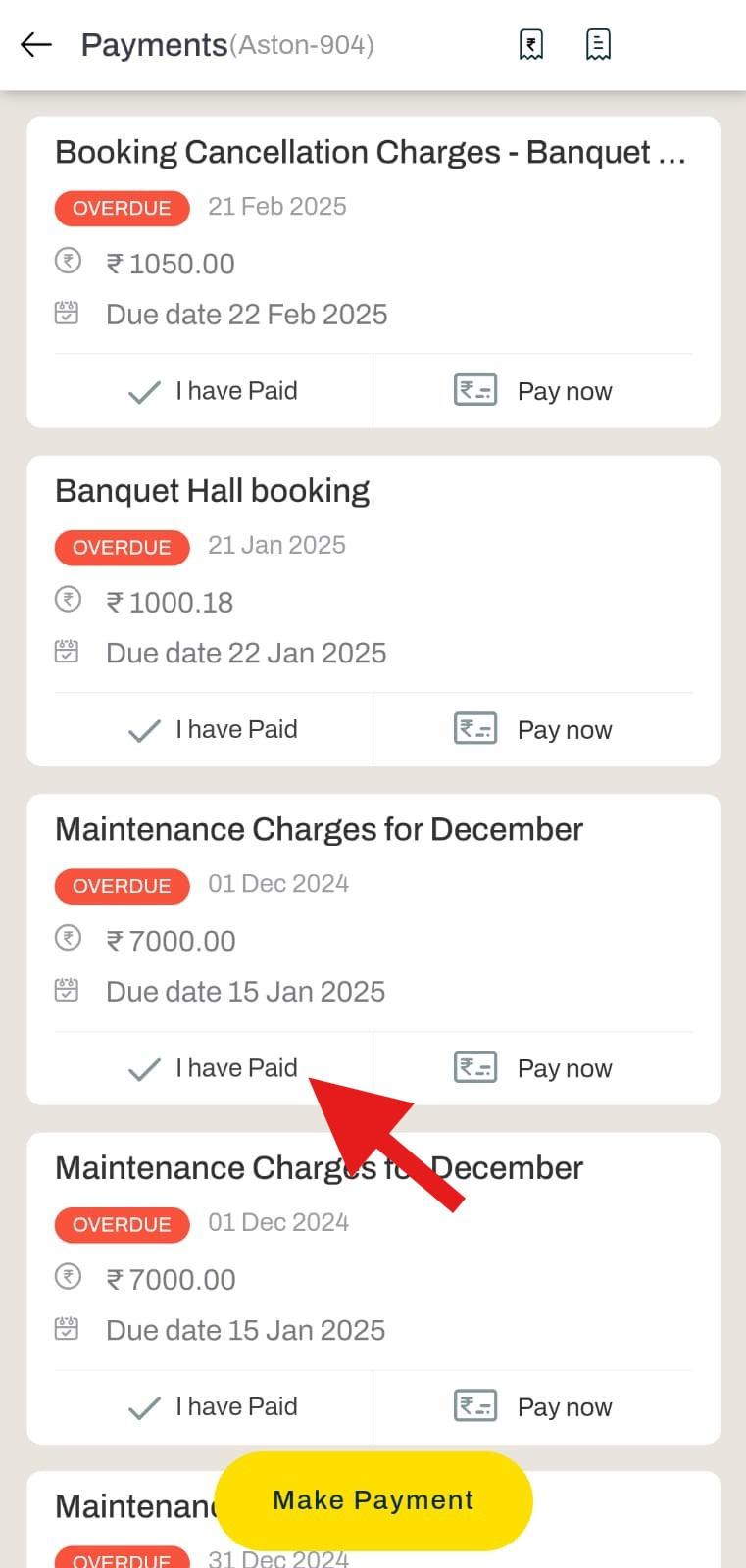Viewport: 746px width, 1568px height.
Task: Mark Banquet Hall booking as I have Paid
Action: [213, 730]
